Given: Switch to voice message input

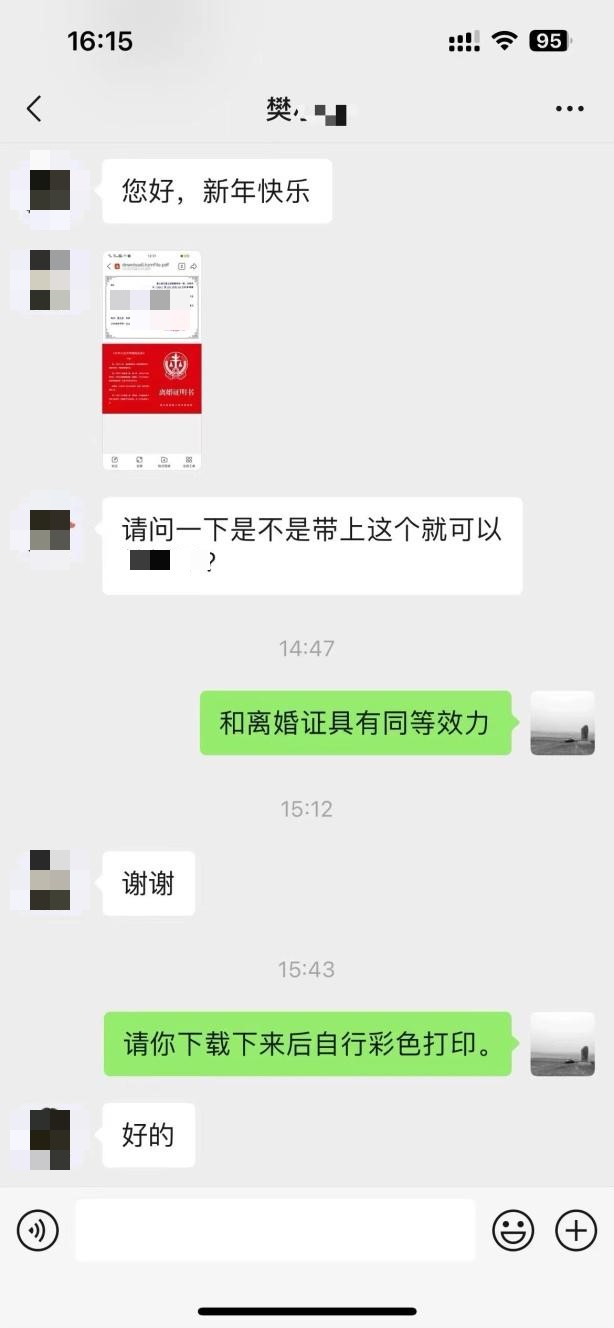Looking at the screenshot, I should (x=38, y=1230).
